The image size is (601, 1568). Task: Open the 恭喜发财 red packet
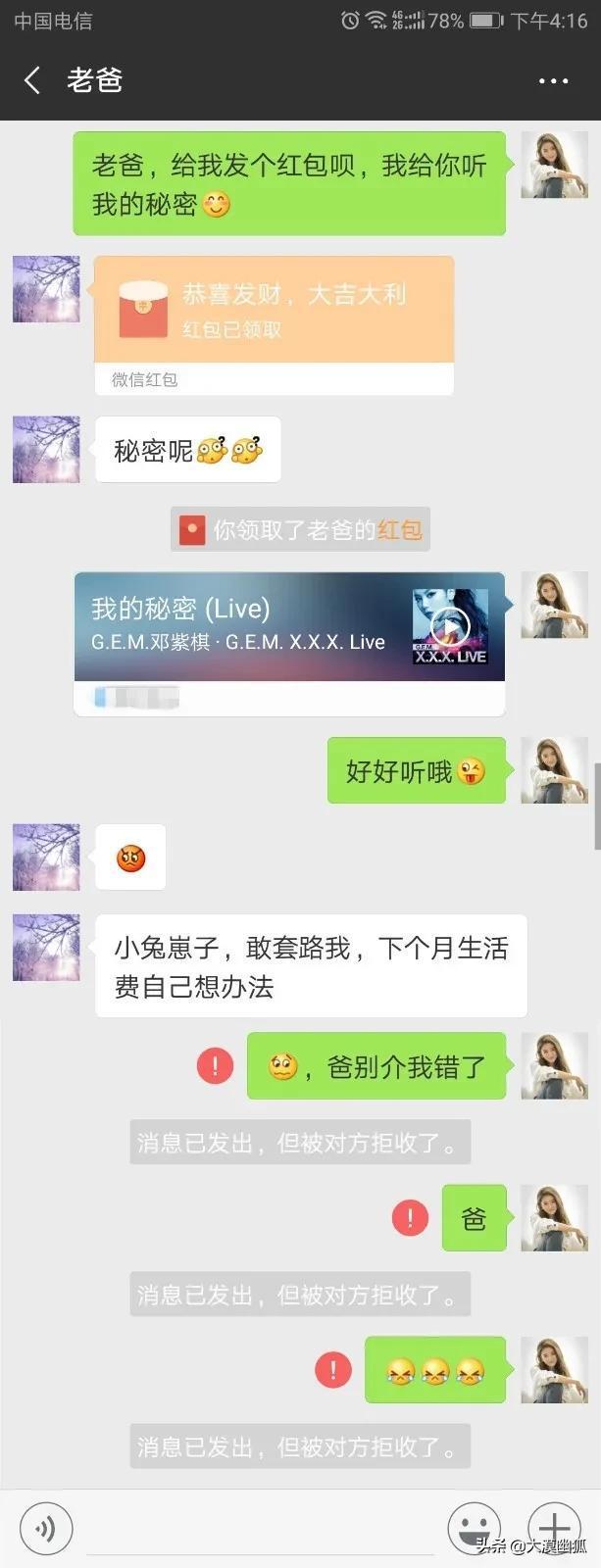(x=274, y=311)
